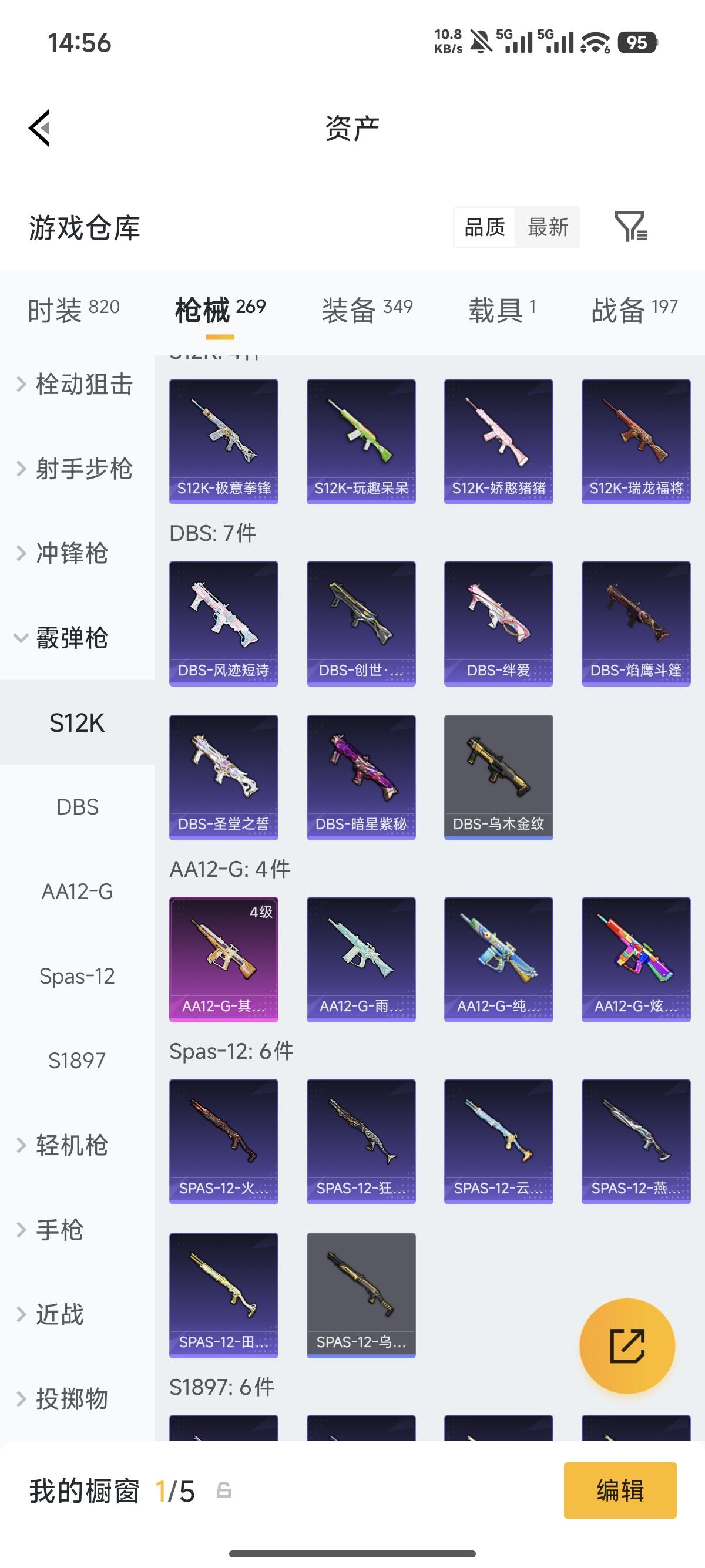Screen dimensions: 705x1568
Task: Select the 战备 tab
Action: [634, 309]
